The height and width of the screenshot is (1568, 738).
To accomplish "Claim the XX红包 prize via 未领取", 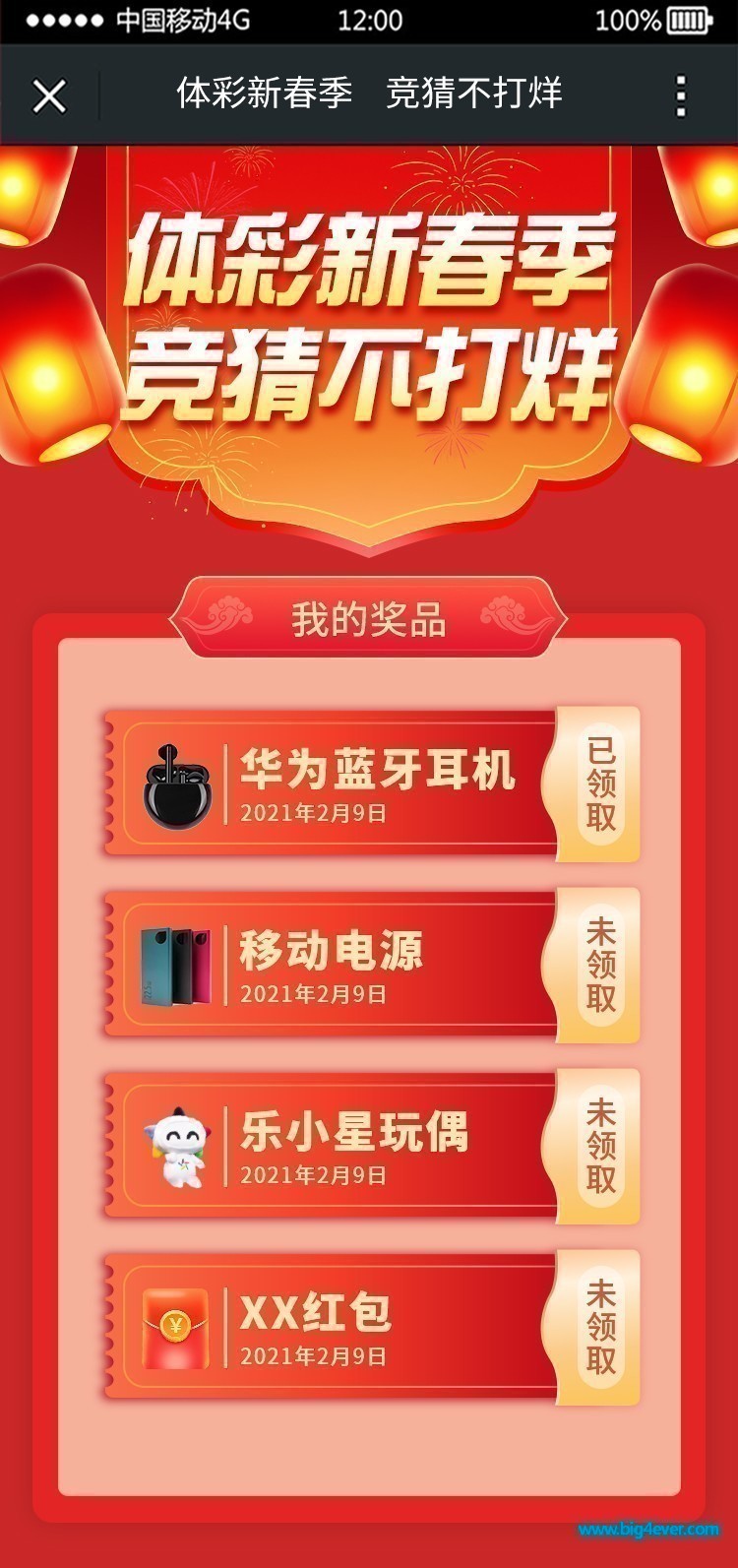I will tap(600, 1327).
